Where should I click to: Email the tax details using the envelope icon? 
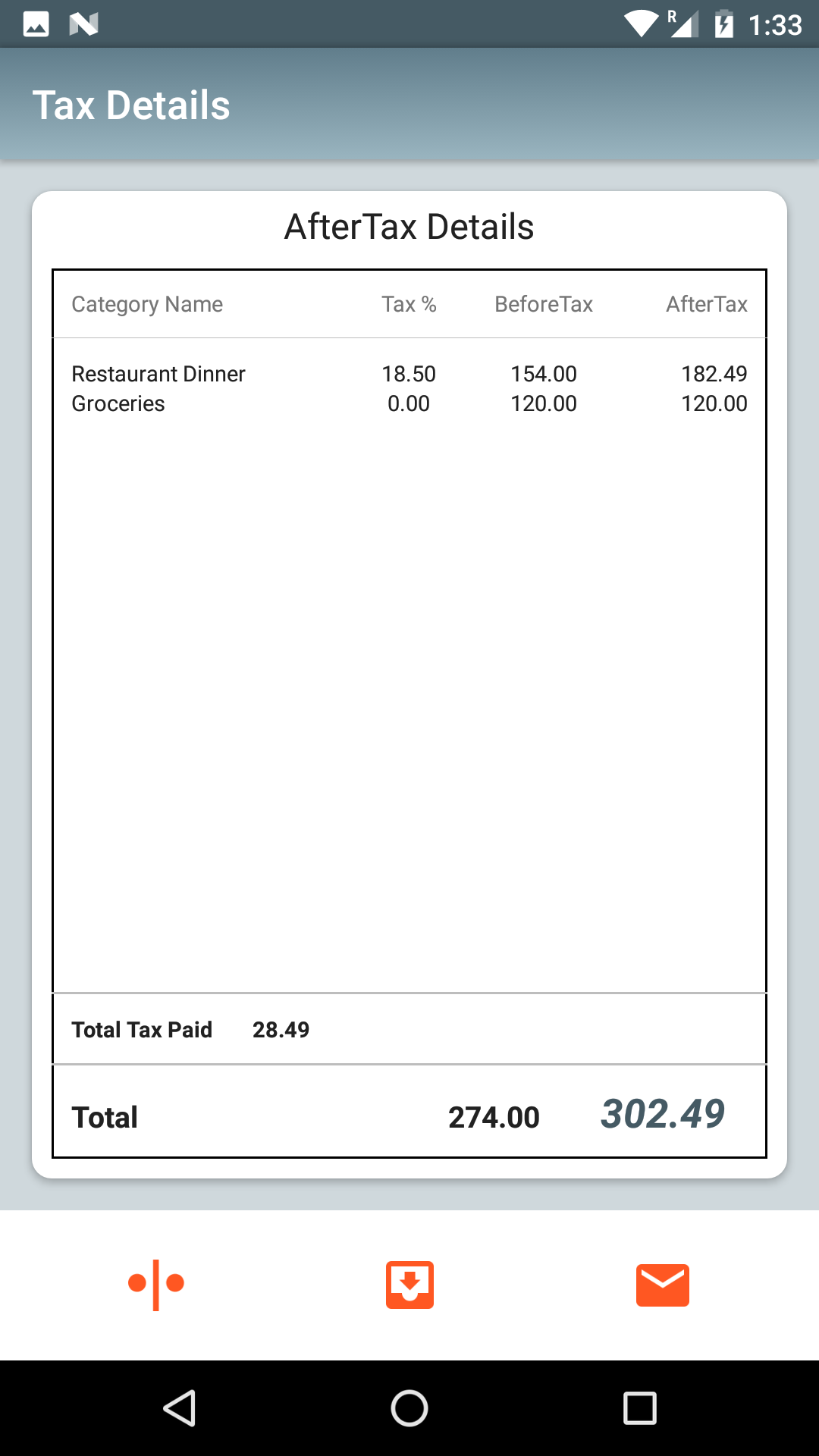[x=662, y=1285]
